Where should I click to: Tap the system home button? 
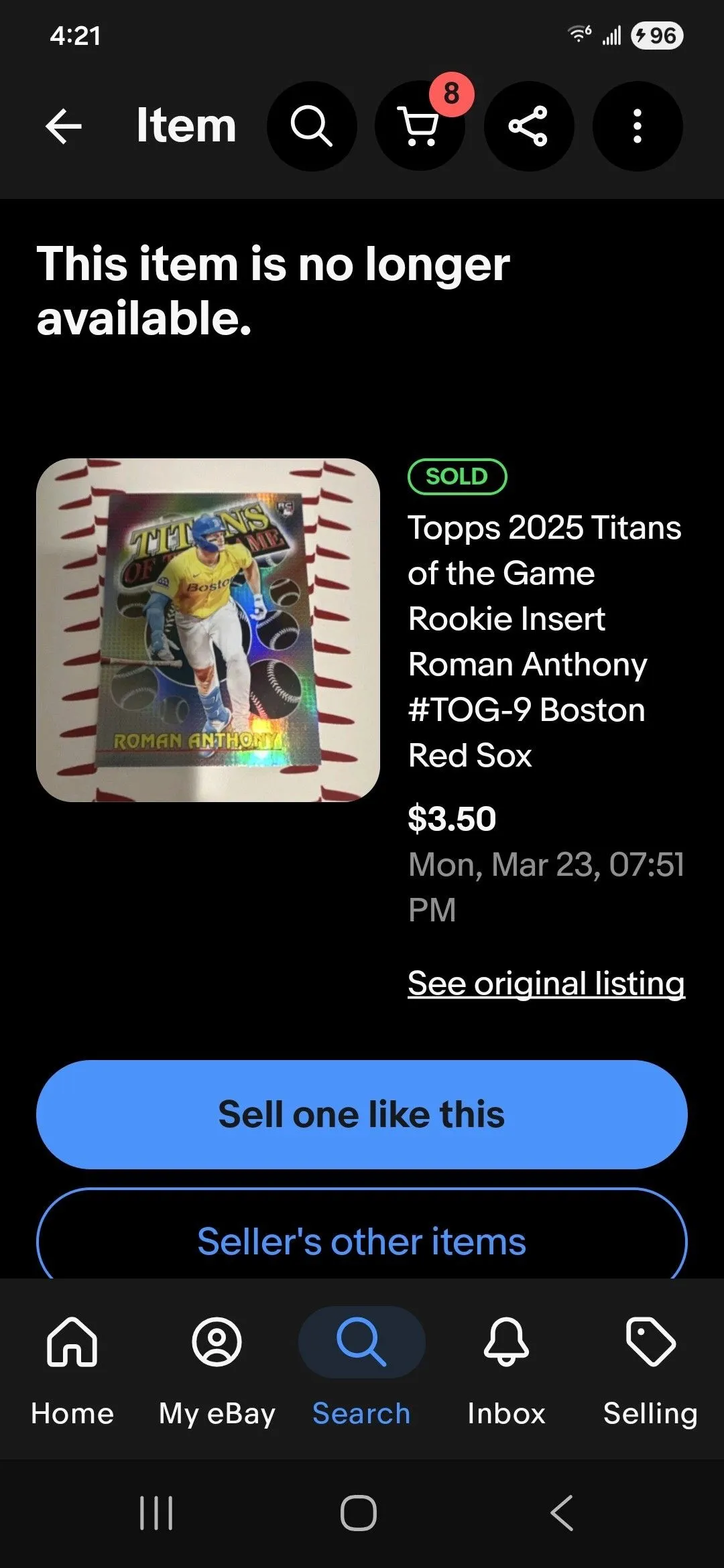[359, 1513]
